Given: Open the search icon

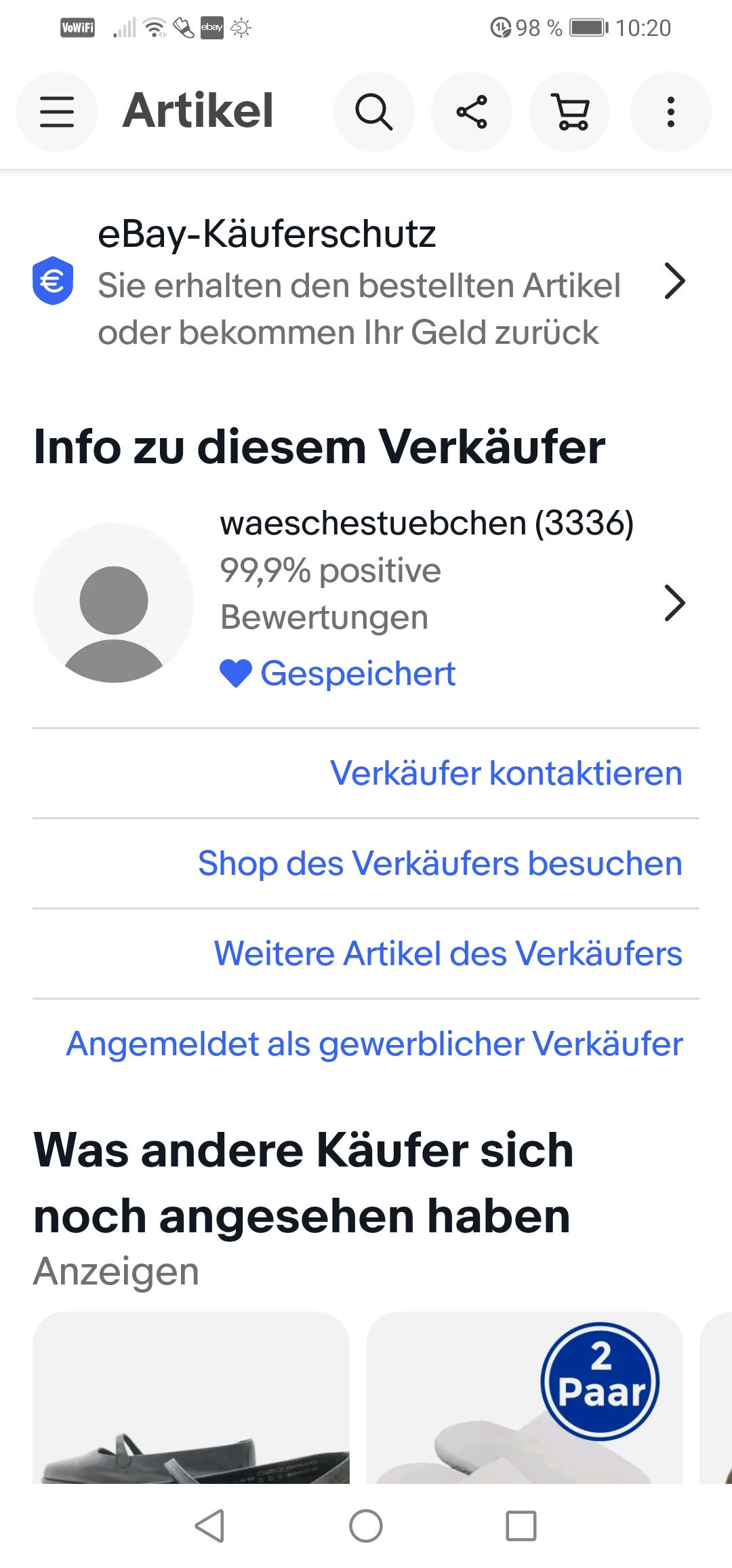Looking at the screenshot, I should [x=374, y=112].
